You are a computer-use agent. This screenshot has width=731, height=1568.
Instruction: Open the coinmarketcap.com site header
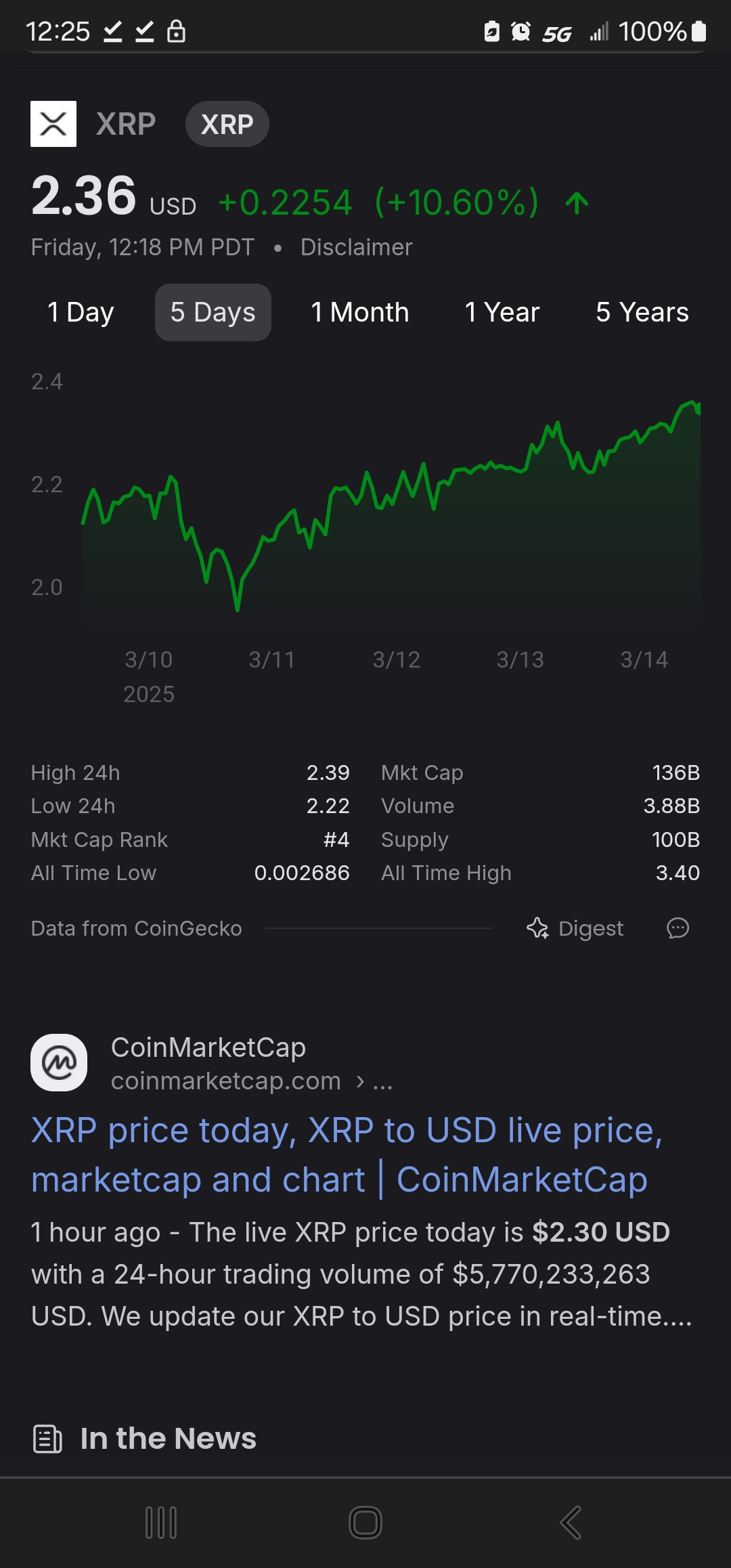(208, 1063)
